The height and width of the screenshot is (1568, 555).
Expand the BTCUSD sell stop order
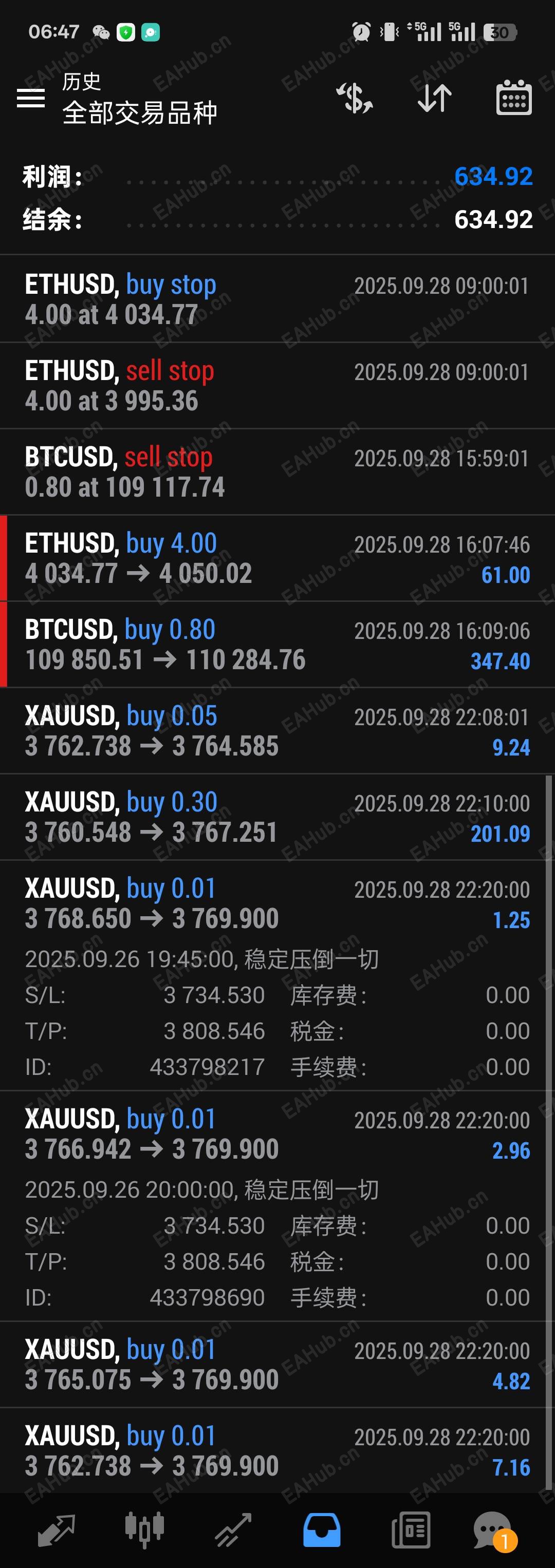coord(277,472)
